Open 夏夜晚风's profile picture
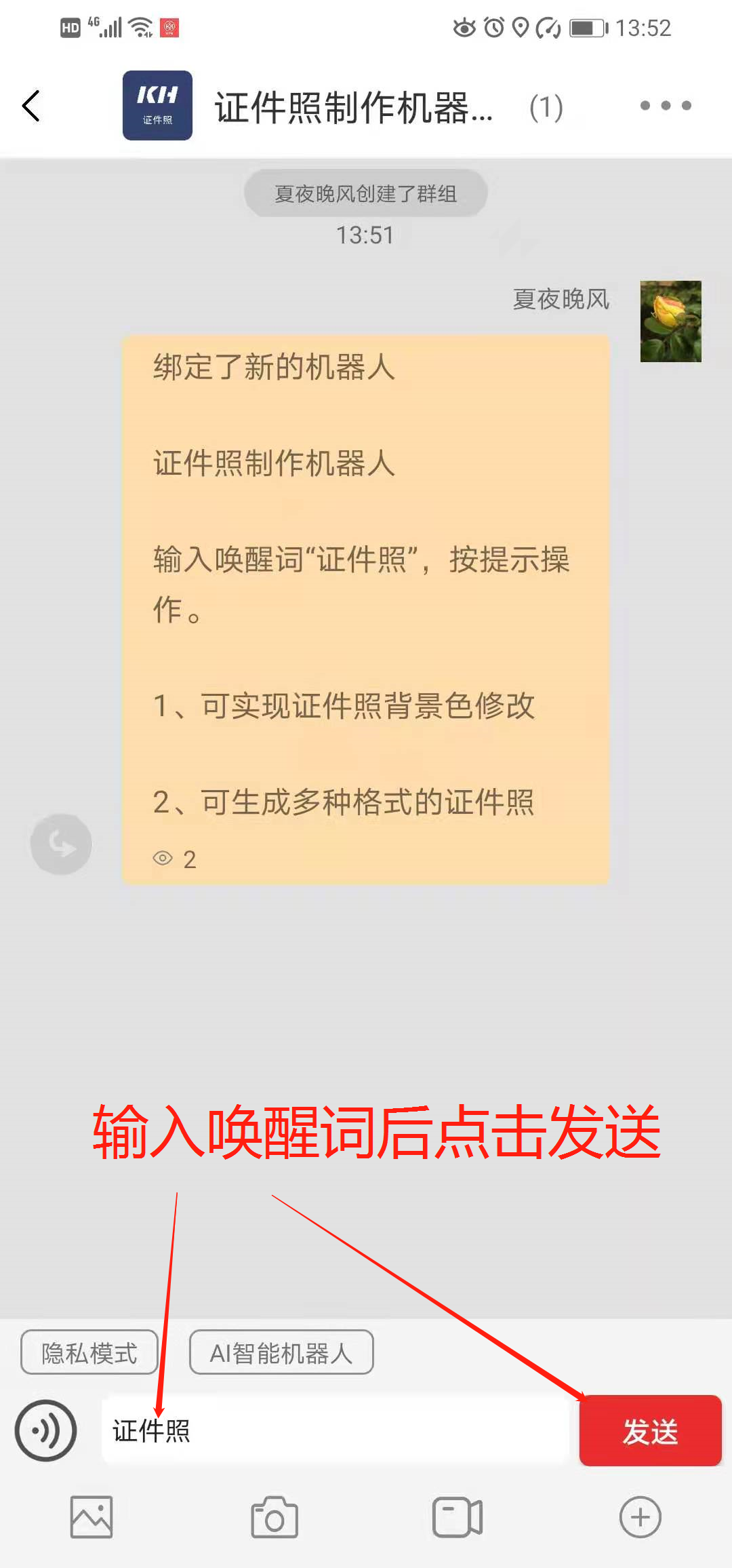 click(670, 321)
